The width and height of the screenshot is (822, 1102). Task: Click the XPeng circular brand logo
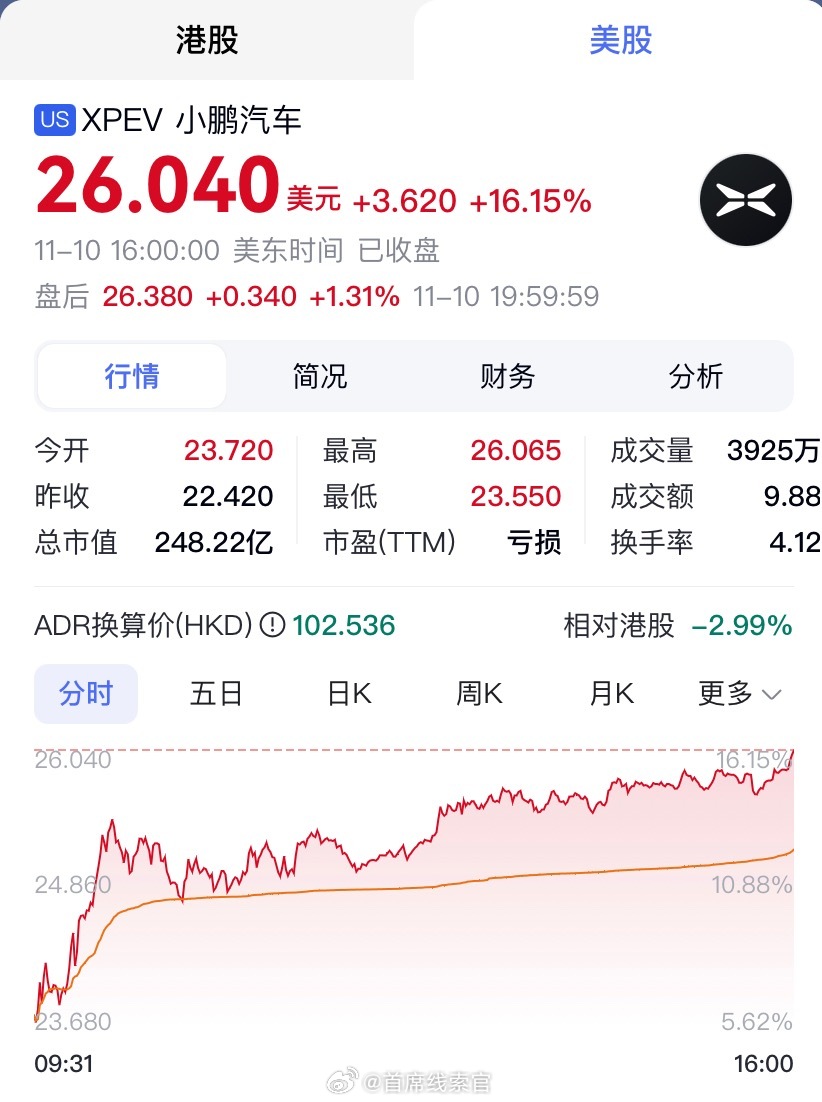coord(746,200)
